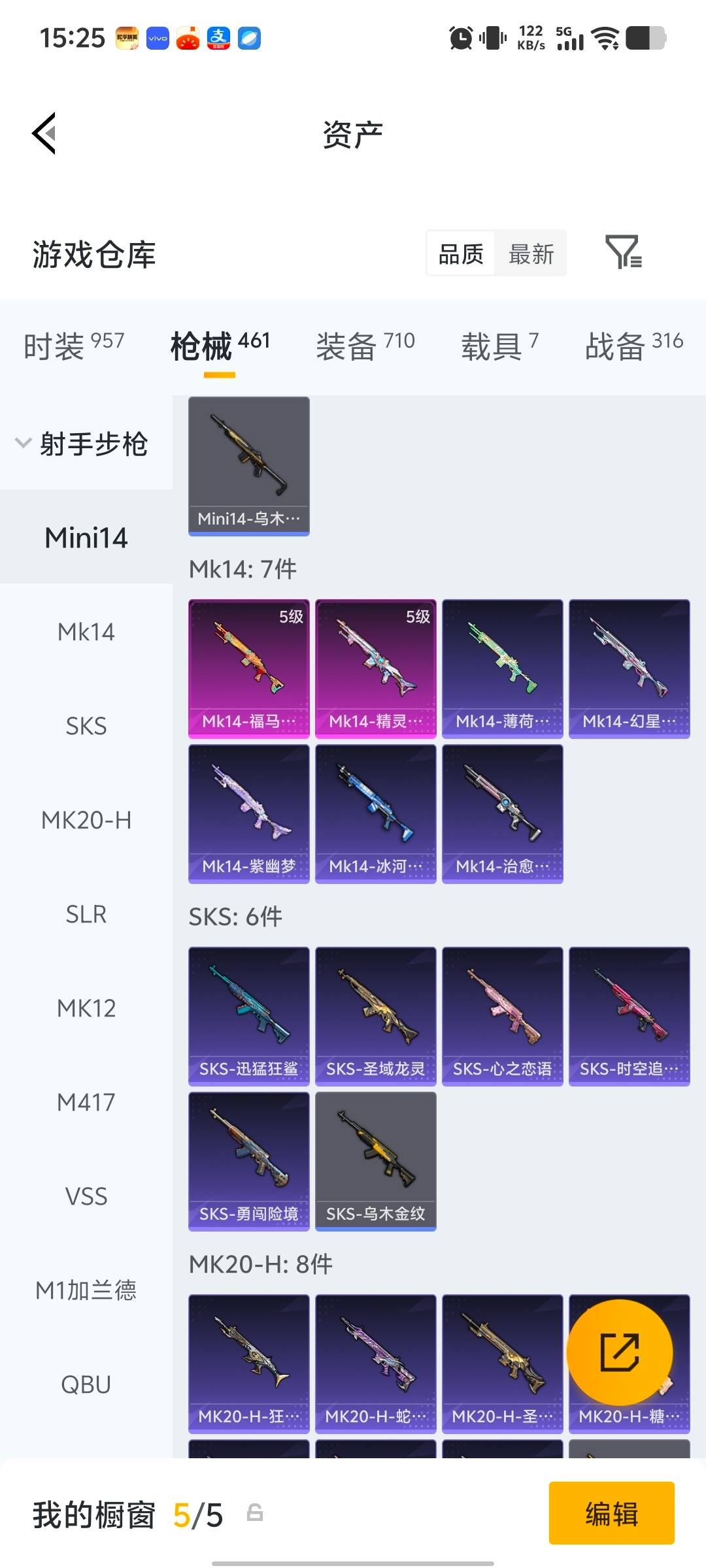Select SKS in the side list

[86, 726]
